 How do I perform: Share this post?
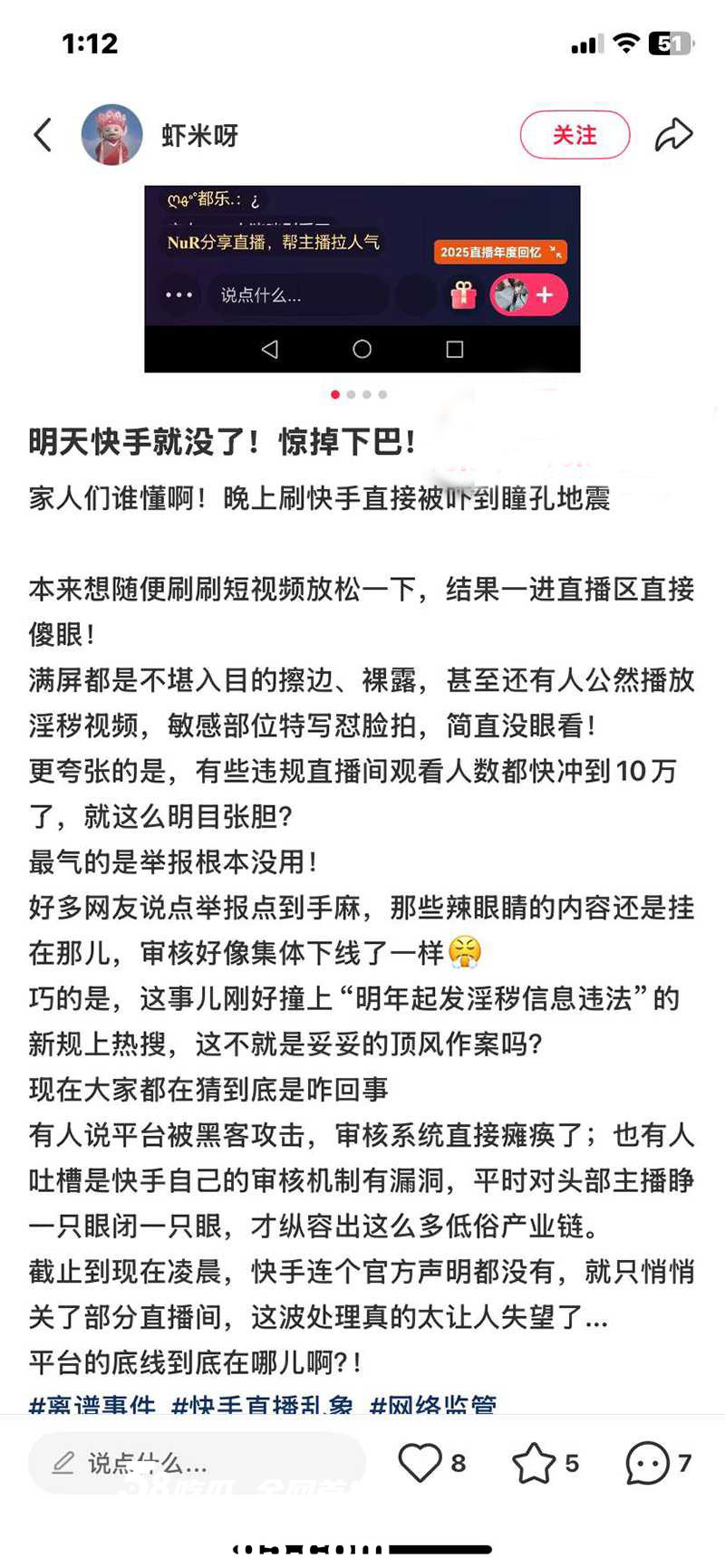click(673, 135)
